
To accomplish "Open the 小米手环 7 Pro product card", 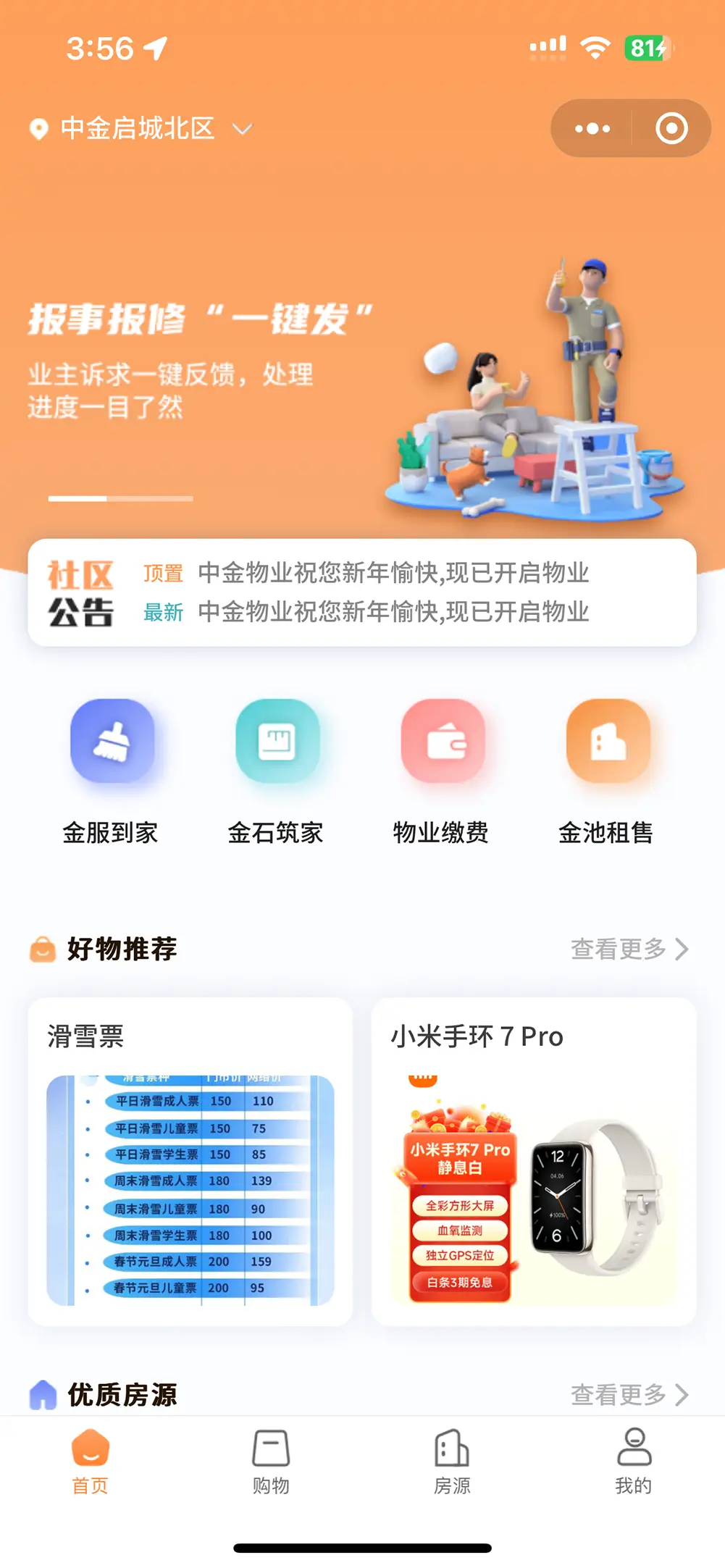I will tap(534, 1162).
